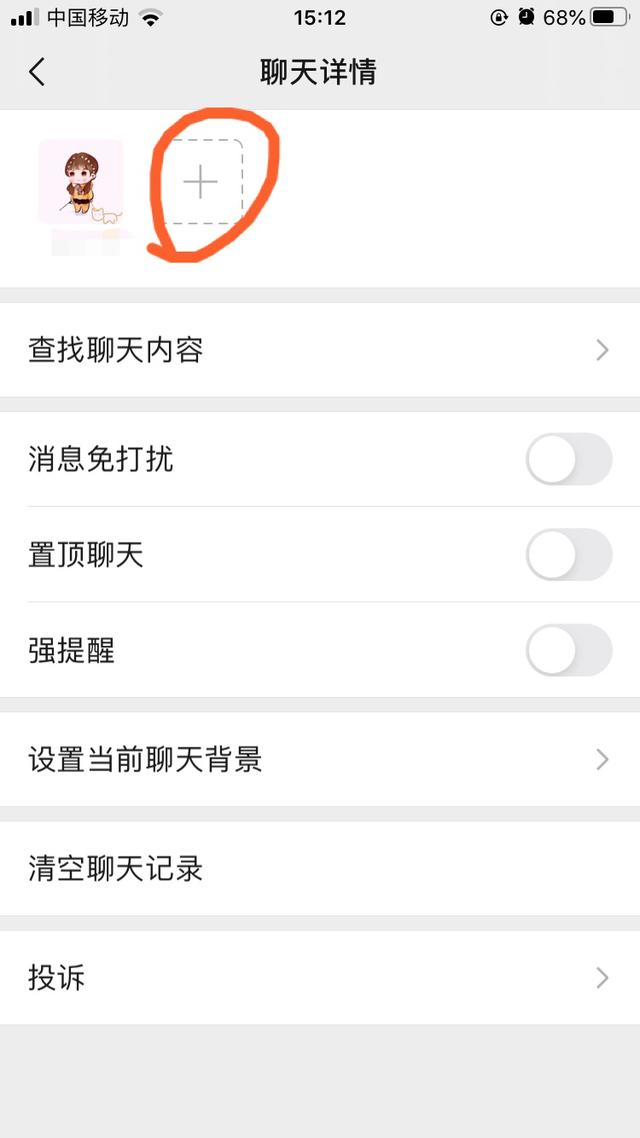Screen dimensions: 640x1138
Task: Enable the 消息免打扰 switch
Action: tap(568, 459)
